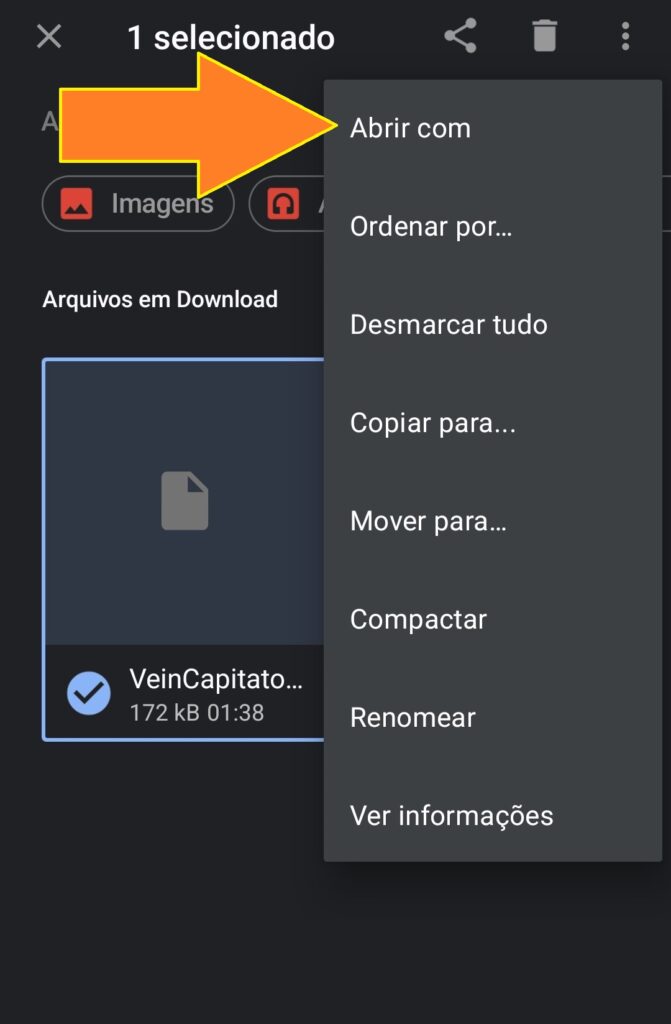
Task: Delete the selected file
Action: click(544, 38)
